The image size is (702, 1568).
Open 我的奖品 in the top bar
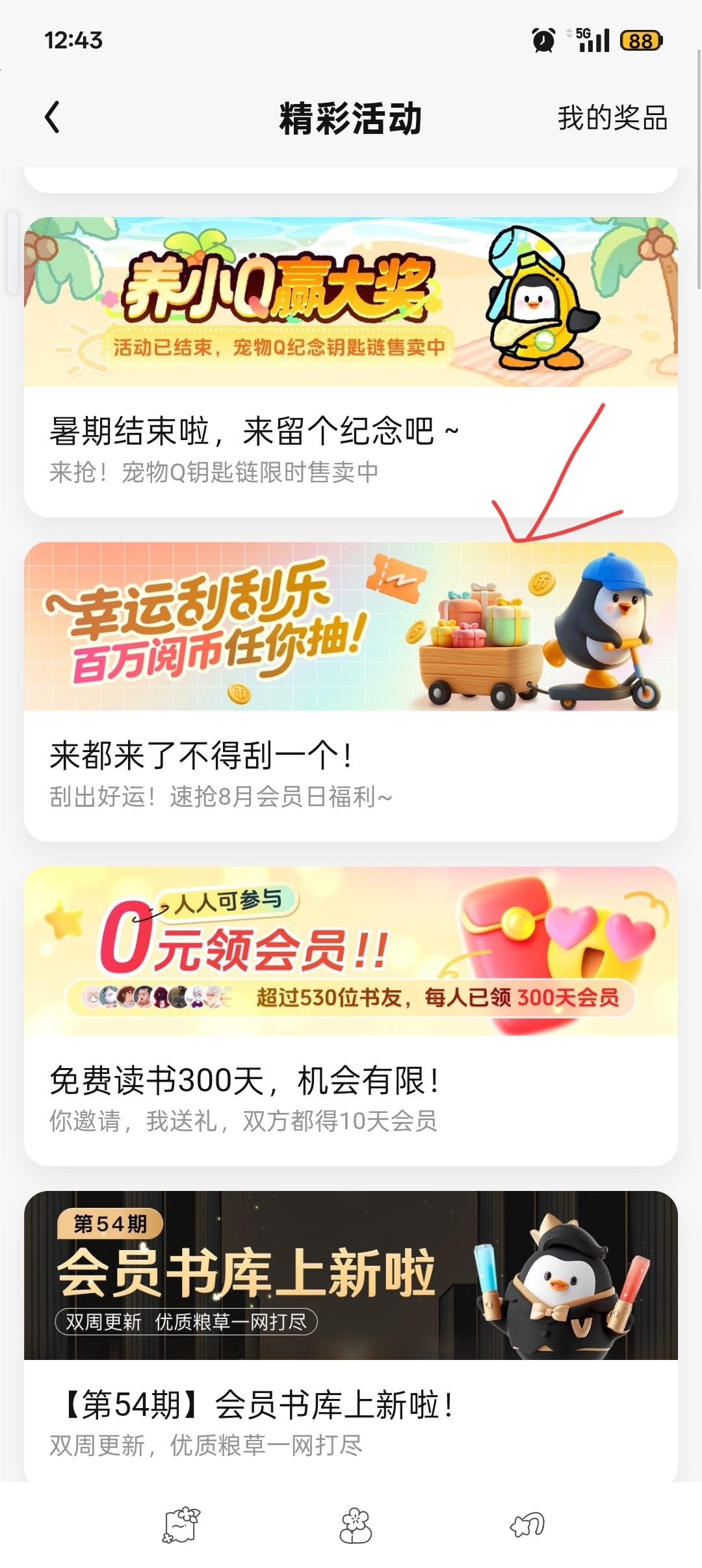612,118
